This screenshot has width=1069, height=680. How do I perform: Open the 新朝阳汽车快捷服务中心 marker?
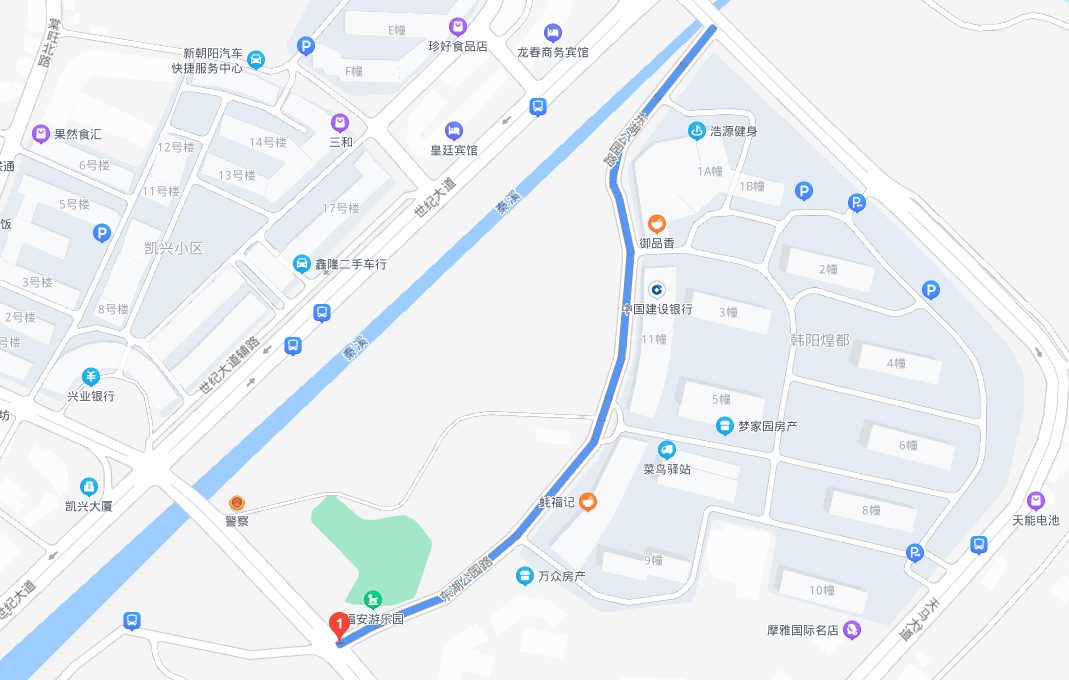tap(256, 60)
